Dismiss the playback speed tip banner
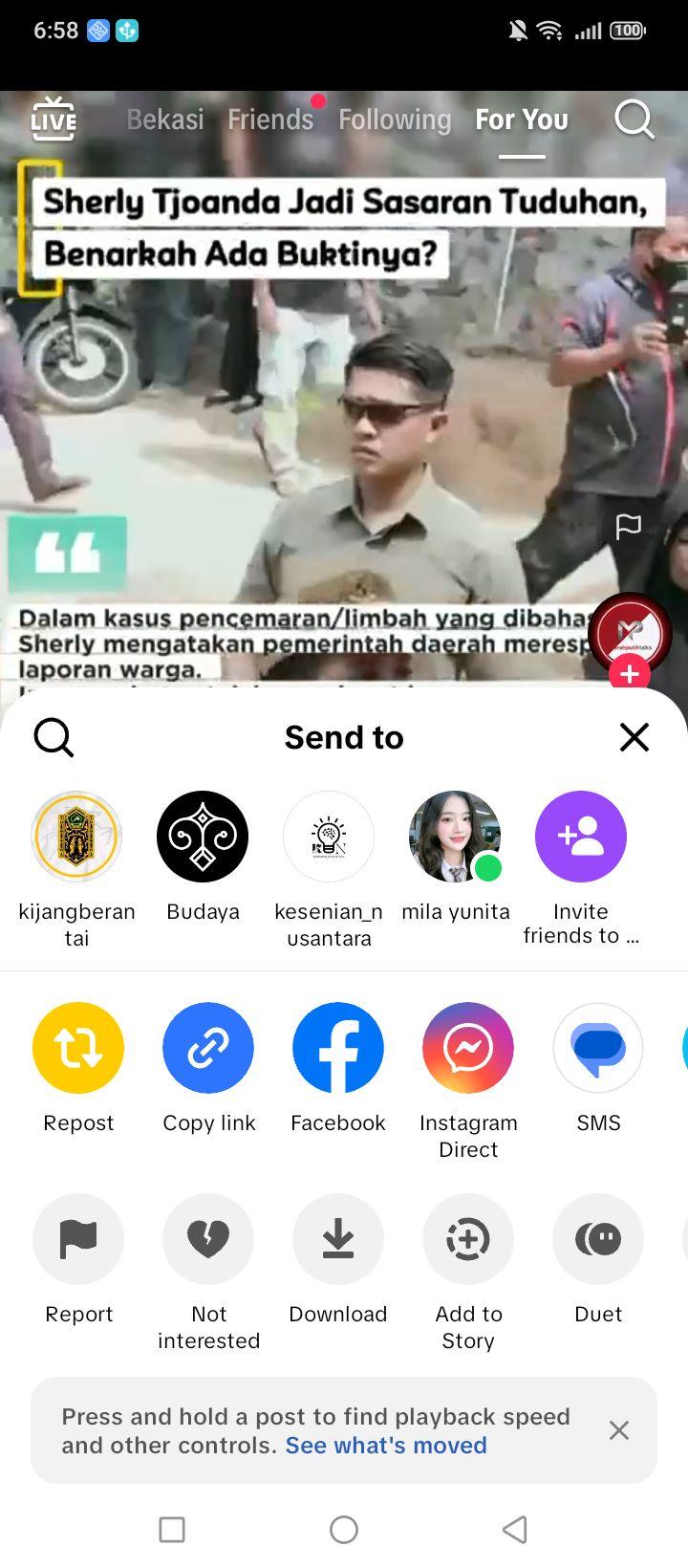Screen dimensions: 688x1568 coord(619,1430)
